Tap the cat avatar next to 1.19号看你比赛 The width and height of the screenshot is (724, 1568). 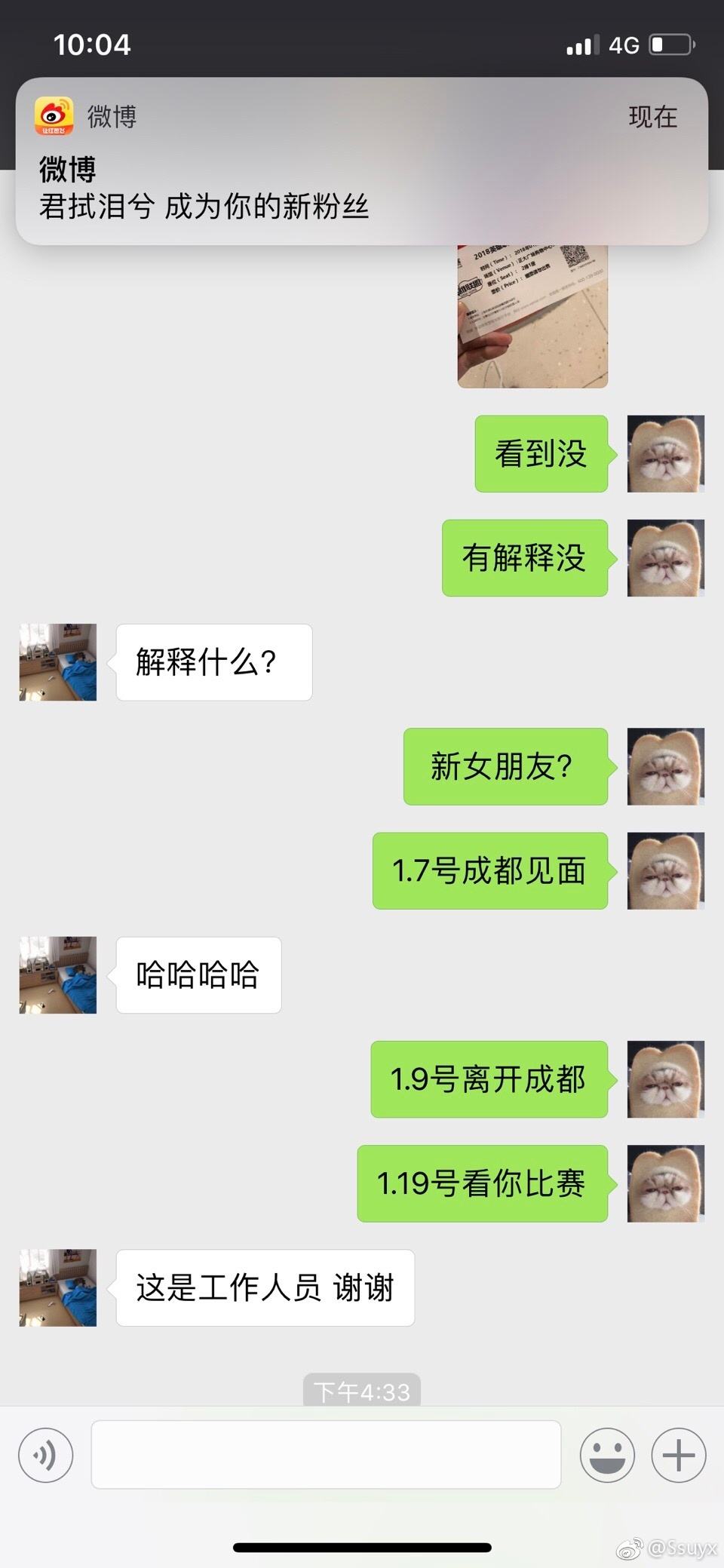coord(664,1184)
